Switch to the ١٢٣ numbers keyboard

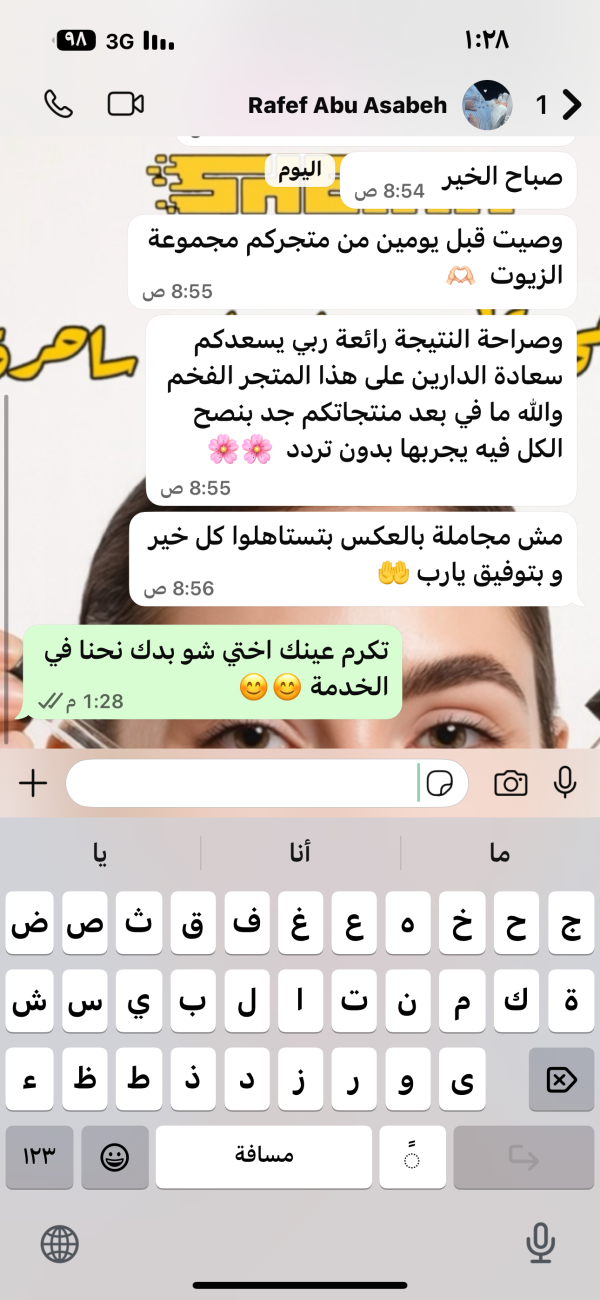[38, 1158]
